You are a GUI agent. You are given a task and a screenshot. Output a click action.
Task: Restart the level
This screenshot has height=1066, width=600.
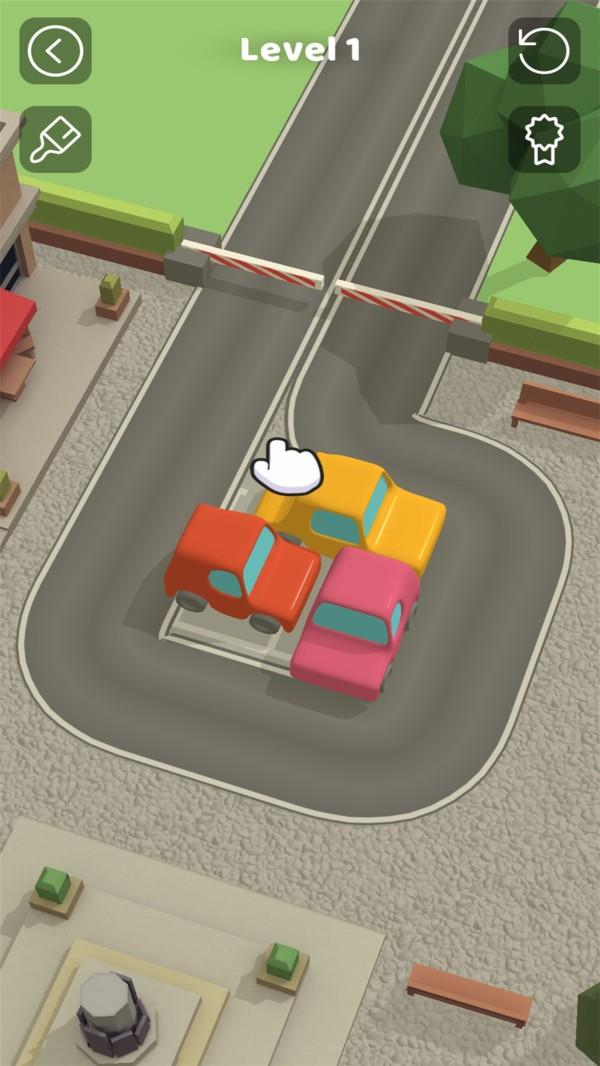tap(544, 51)
